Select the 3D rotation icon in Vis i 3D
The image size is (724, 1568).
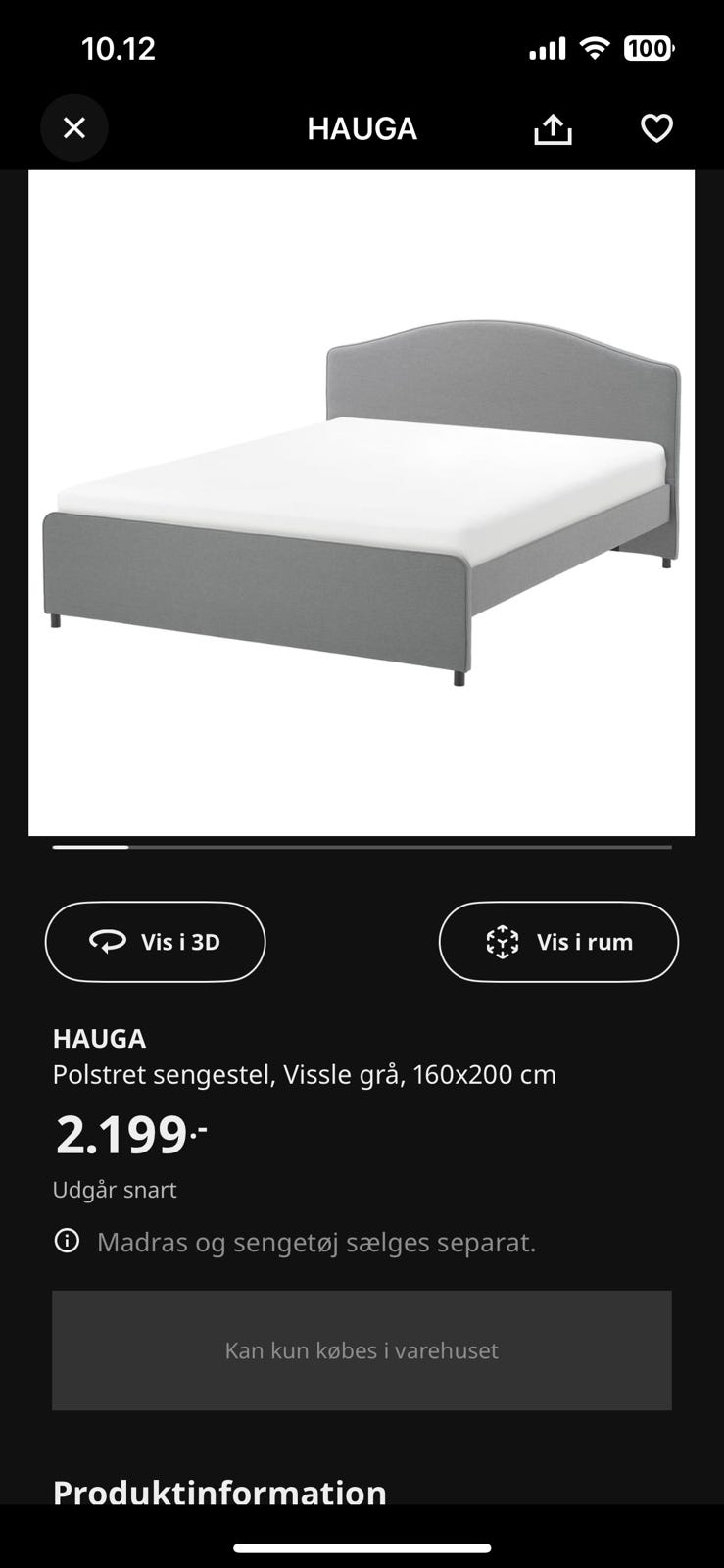pos(110,942)
